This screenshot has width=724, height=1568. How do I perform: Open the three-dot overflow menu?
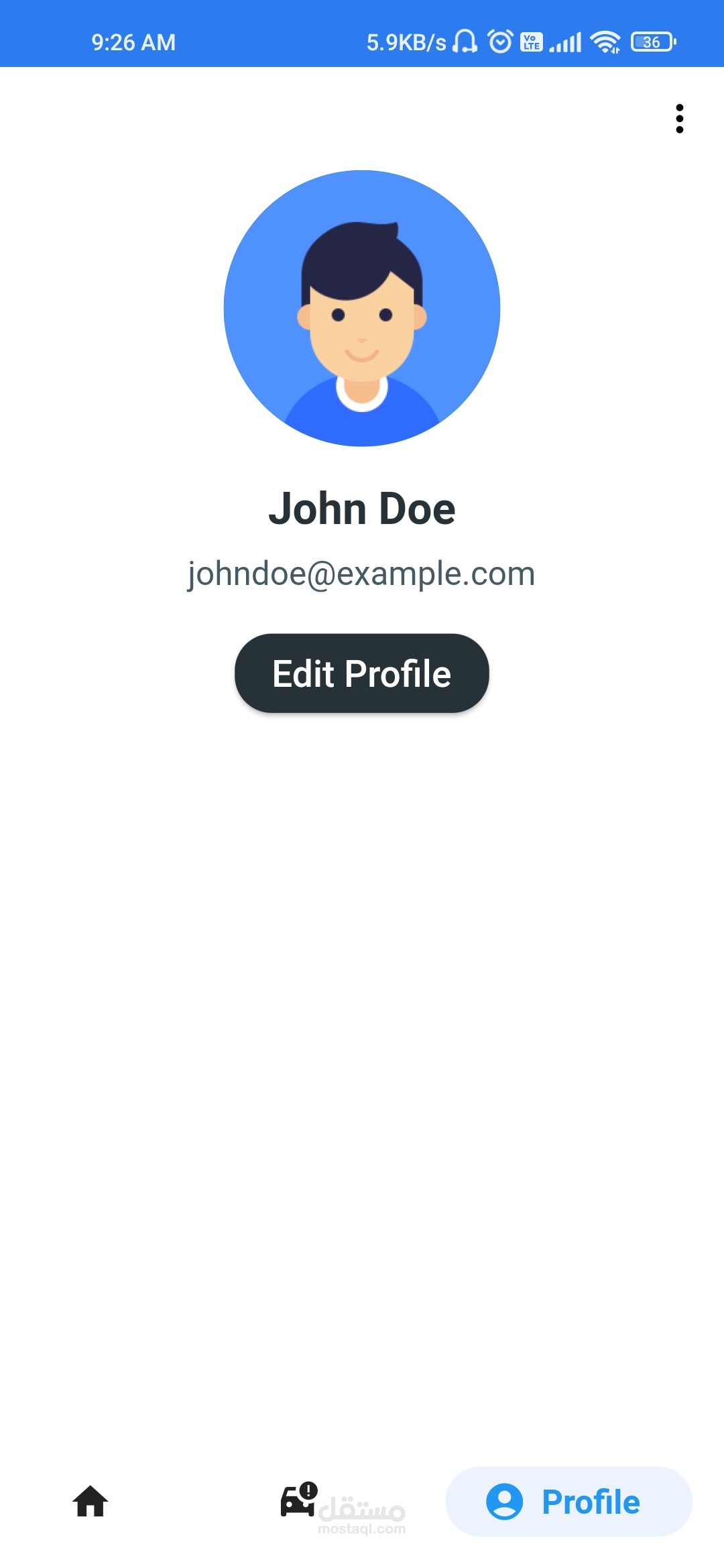point(679,119)
